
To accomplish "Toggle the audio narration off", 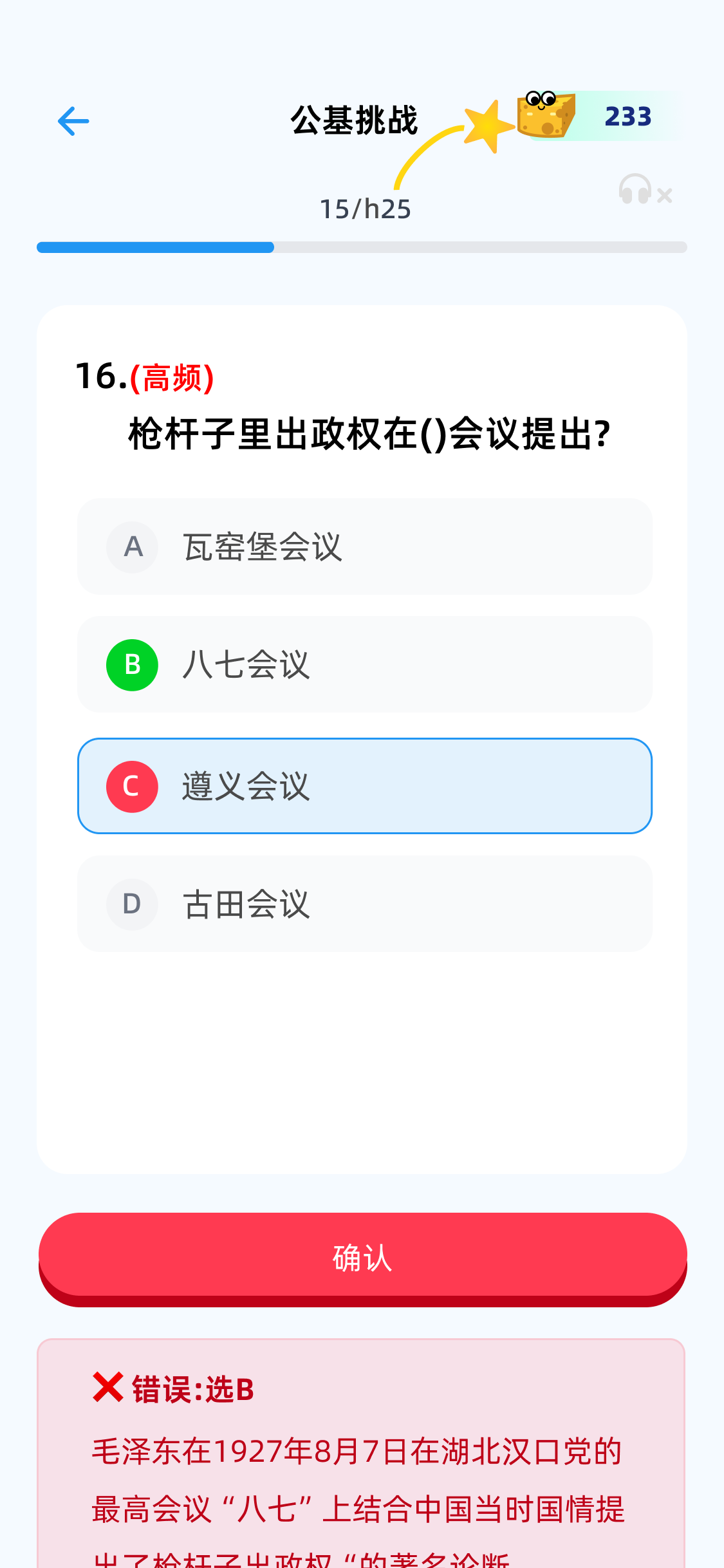I will [664, 195].
